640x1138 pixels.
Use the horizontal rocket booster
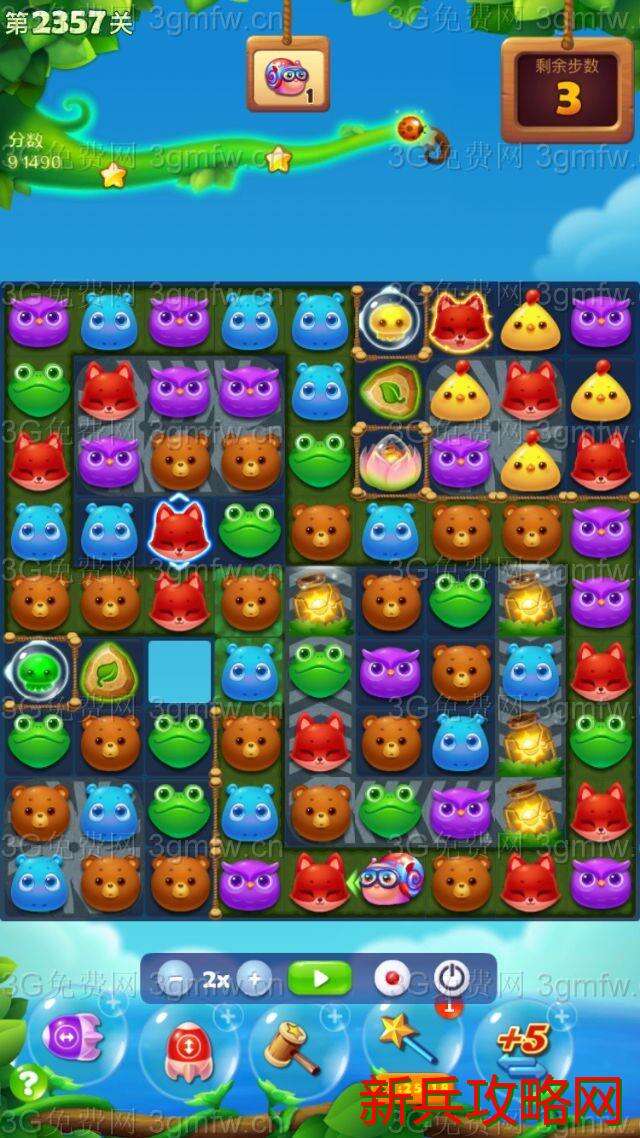pos(72,1037)
